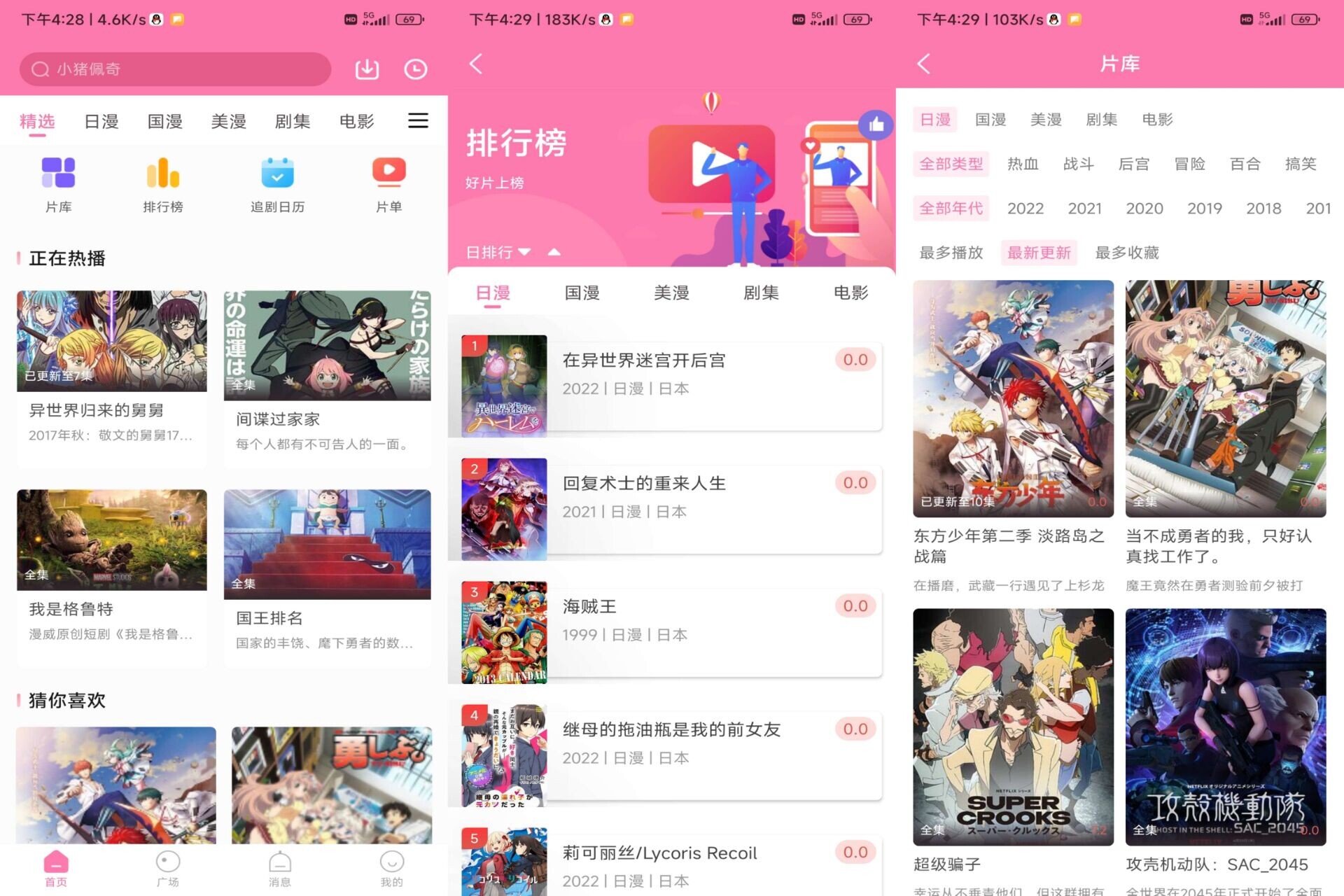Open the 片单 shortcut
Screen dimensions: 1344x896
pos(388,185)
